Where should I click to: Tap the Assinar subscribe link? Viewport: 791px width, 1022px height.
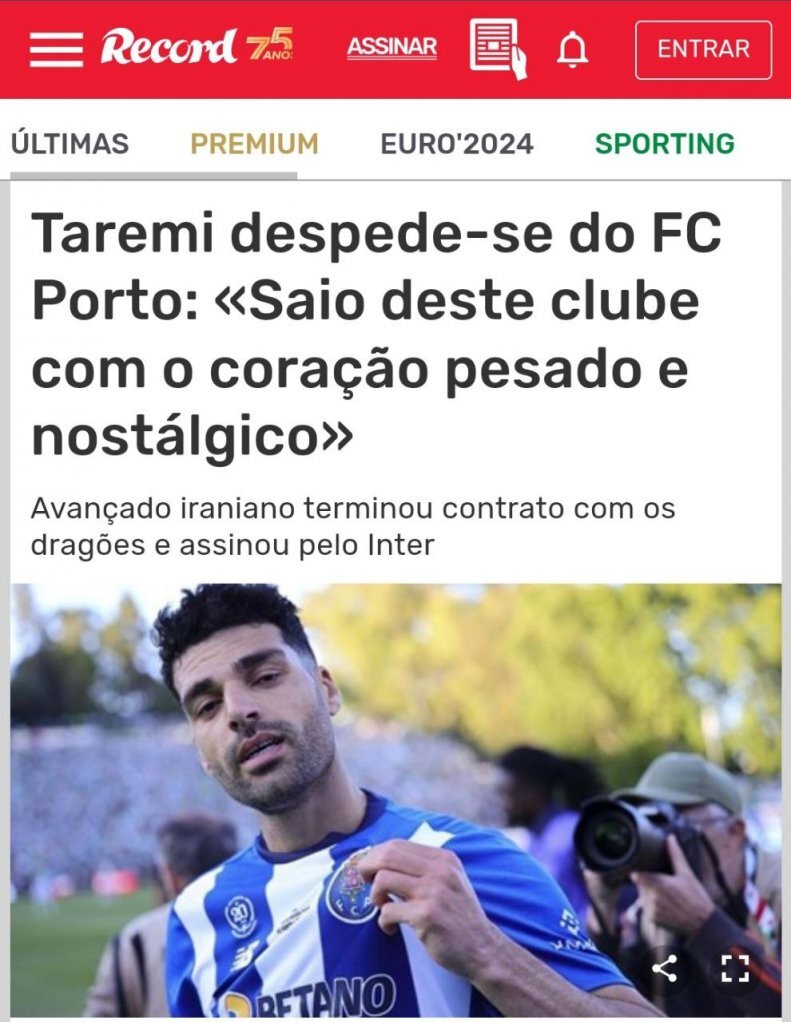[x=392, y=47]
